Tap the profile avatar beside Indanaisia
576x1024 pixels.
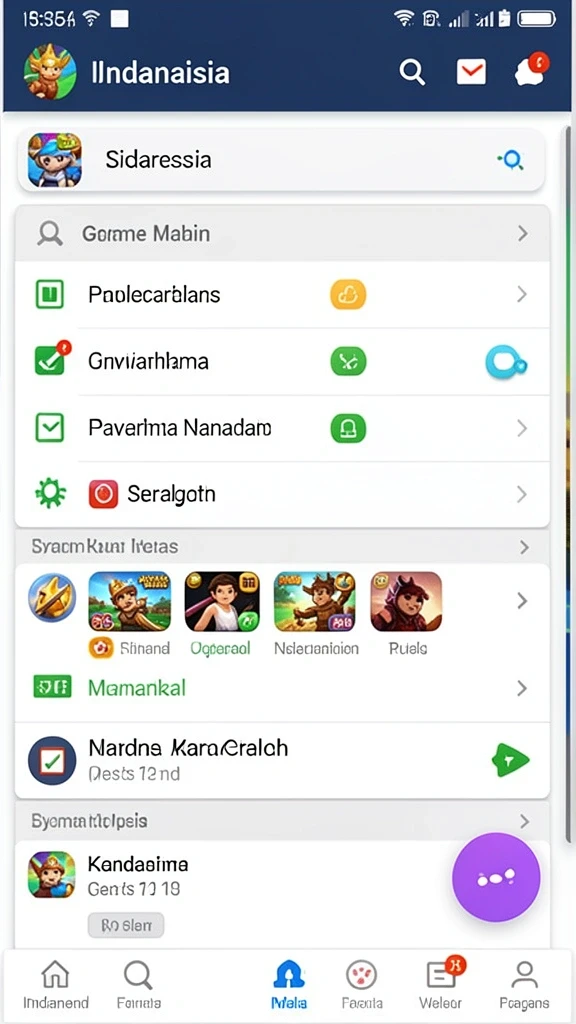tap(50, 72)
